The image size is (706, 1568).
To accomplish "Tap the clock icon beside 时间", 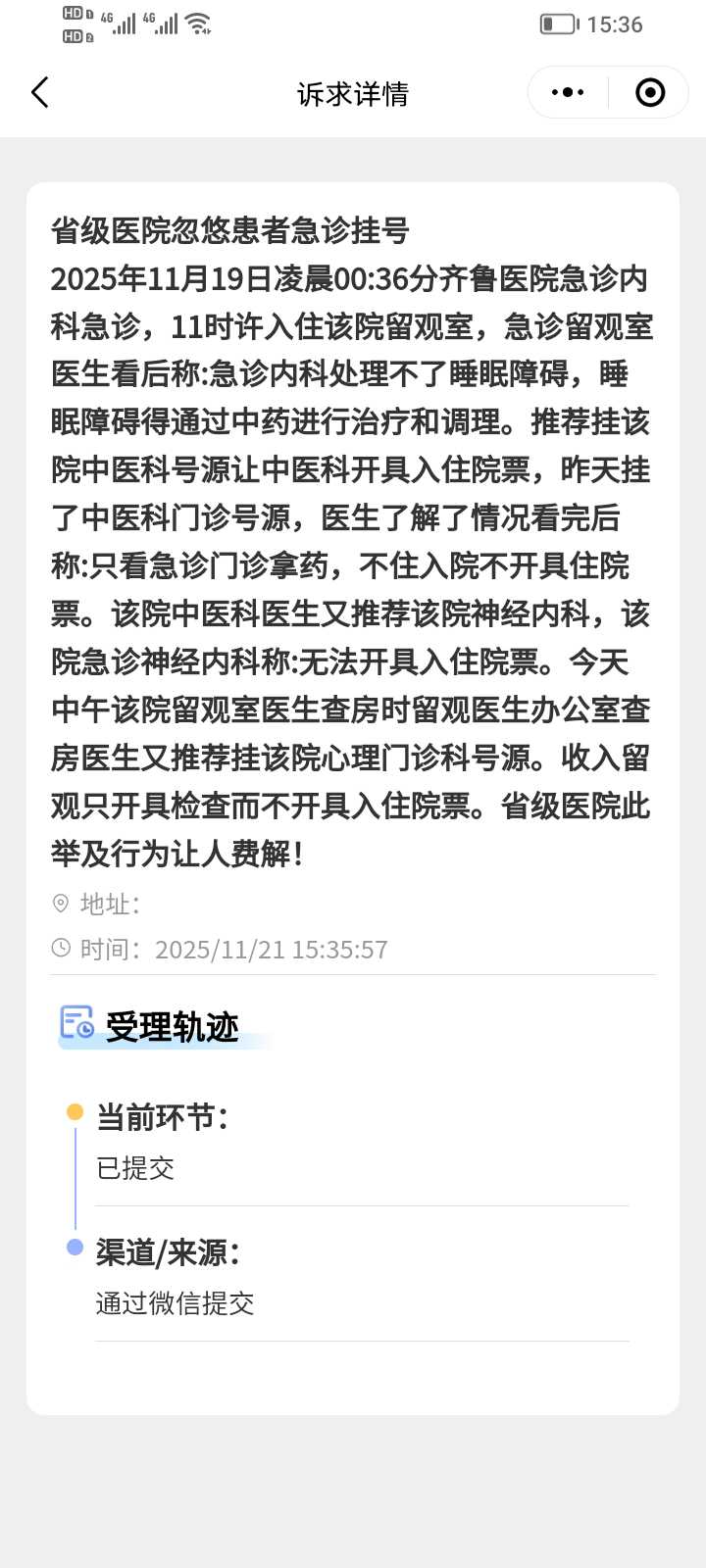I will [x=61, y=949].
